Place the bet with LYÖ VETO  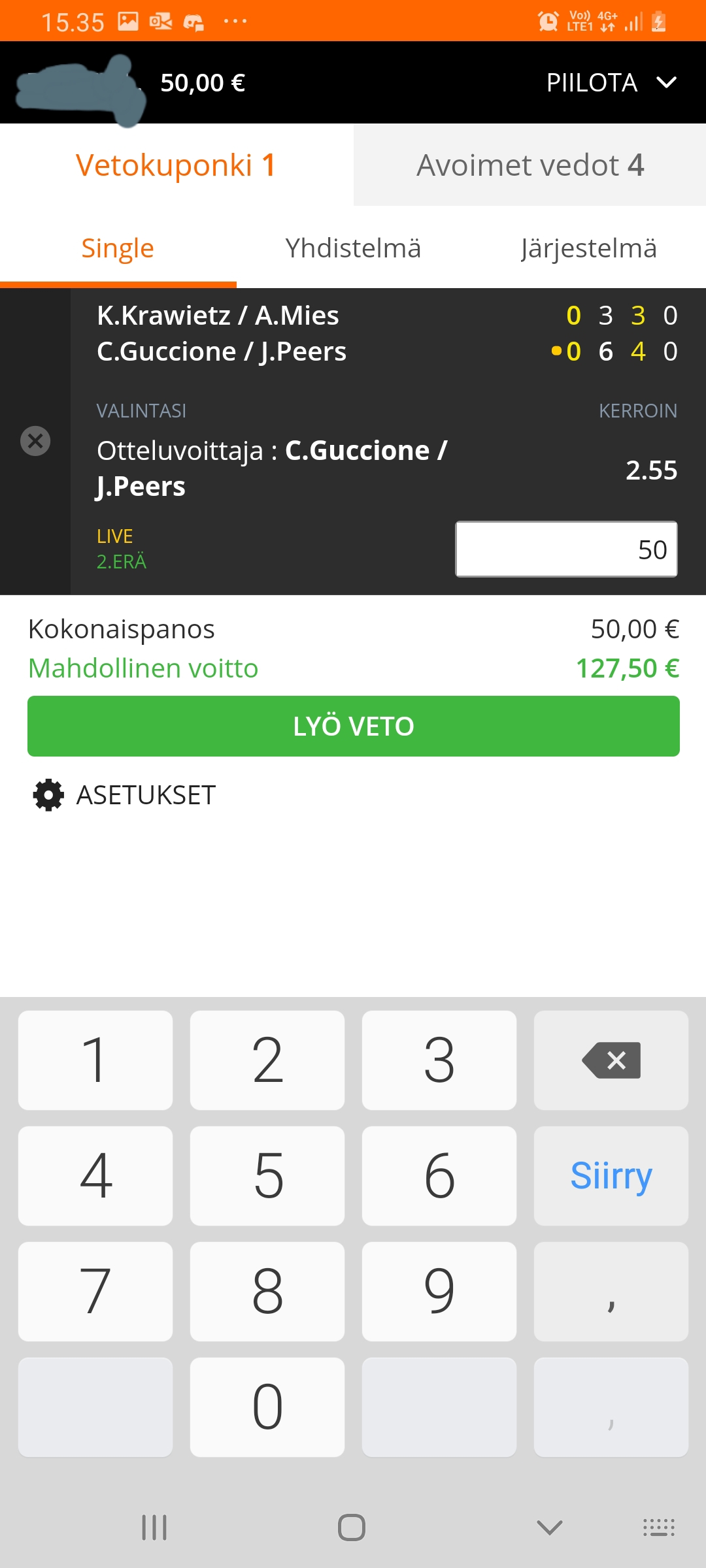click(353, 727)
